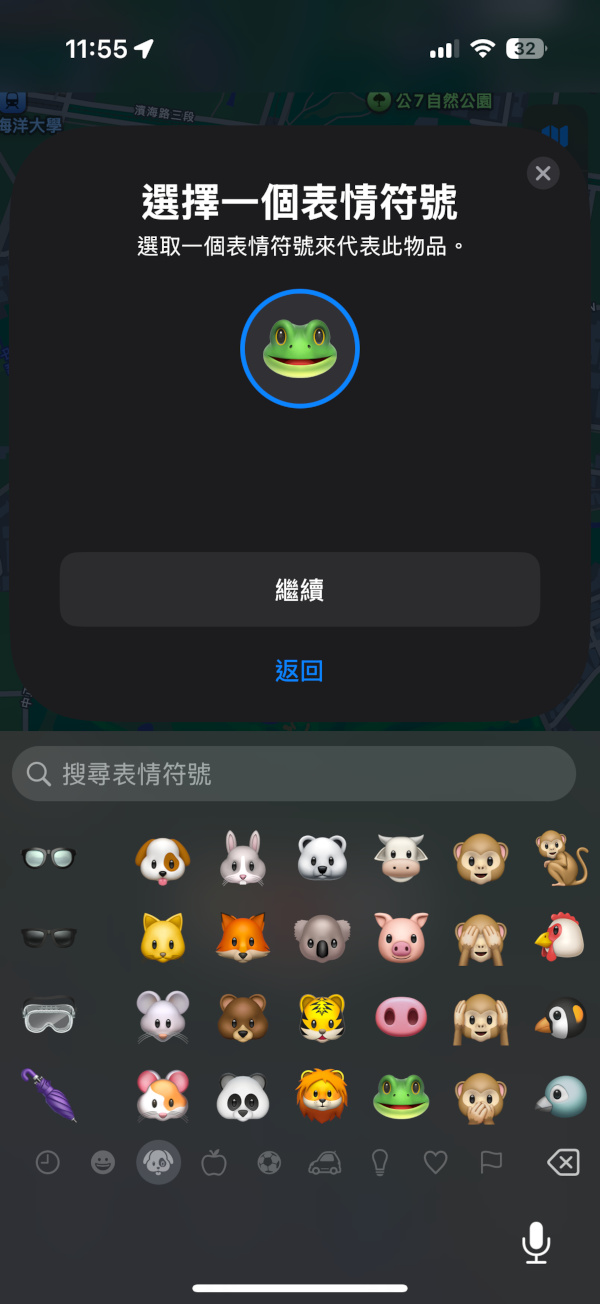Viewport: 600px width, 1304px height.
Task: Switch to the recent emojis category
Action: click(48, 1162)
